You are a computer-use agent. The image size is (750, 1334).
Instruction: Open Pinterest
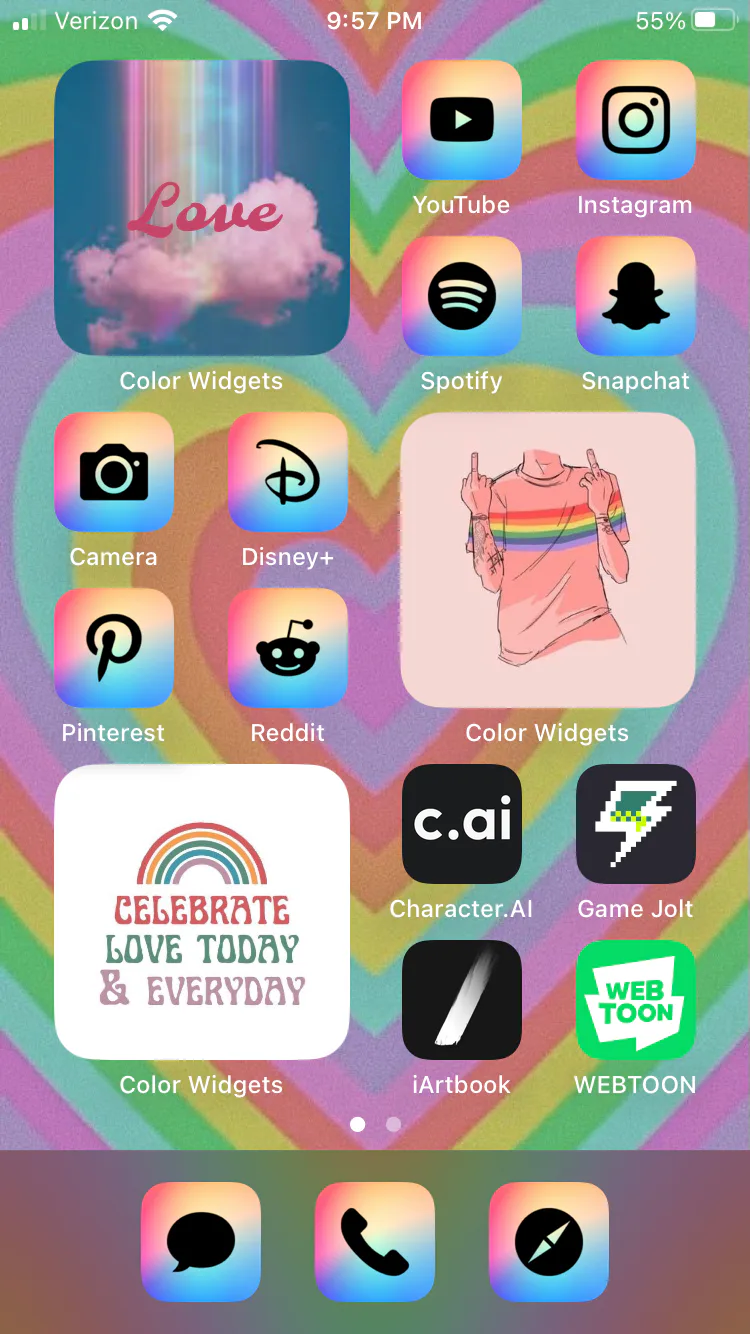click(x=114, y=648)
